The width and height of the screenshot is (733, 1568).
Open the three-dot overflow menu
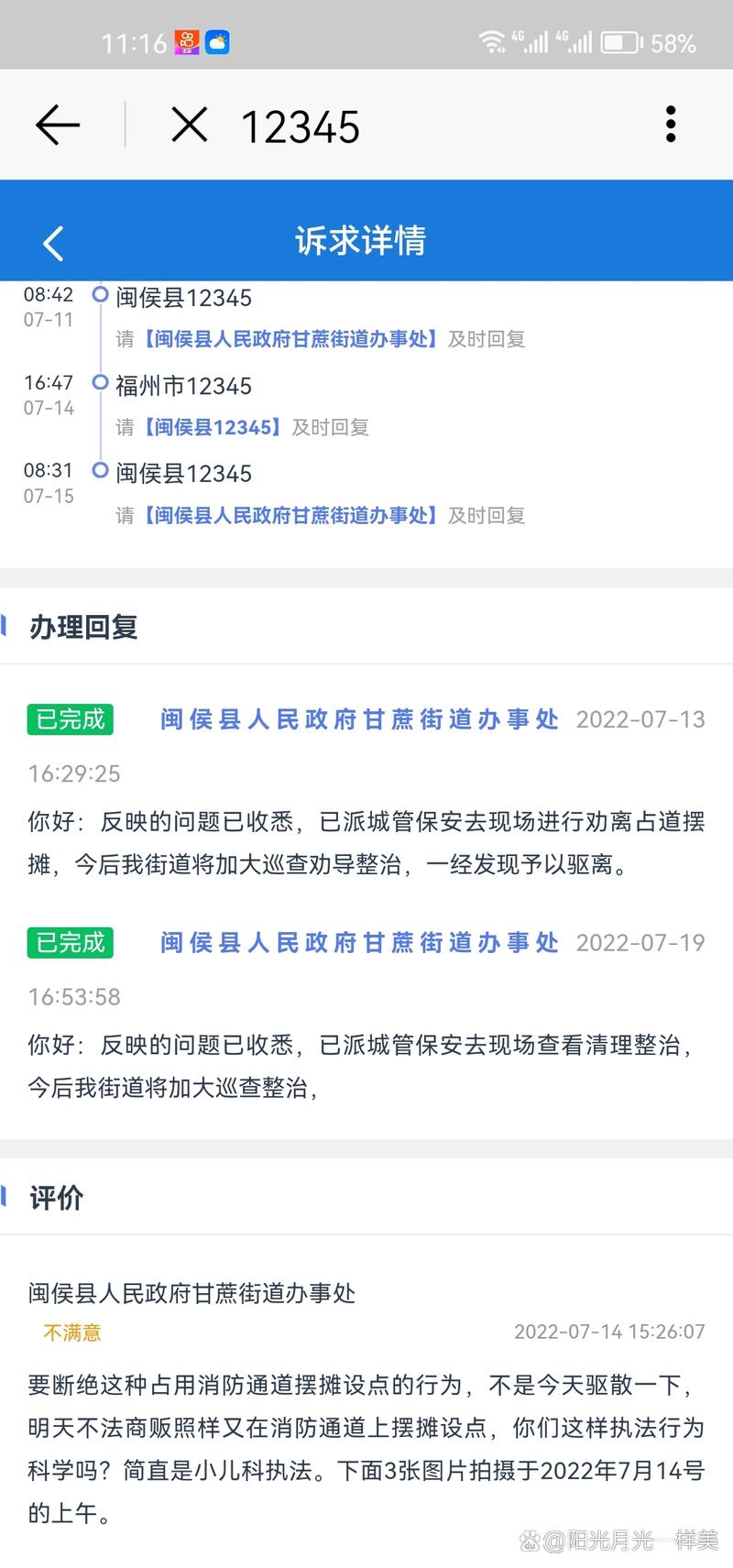(670, 124)
